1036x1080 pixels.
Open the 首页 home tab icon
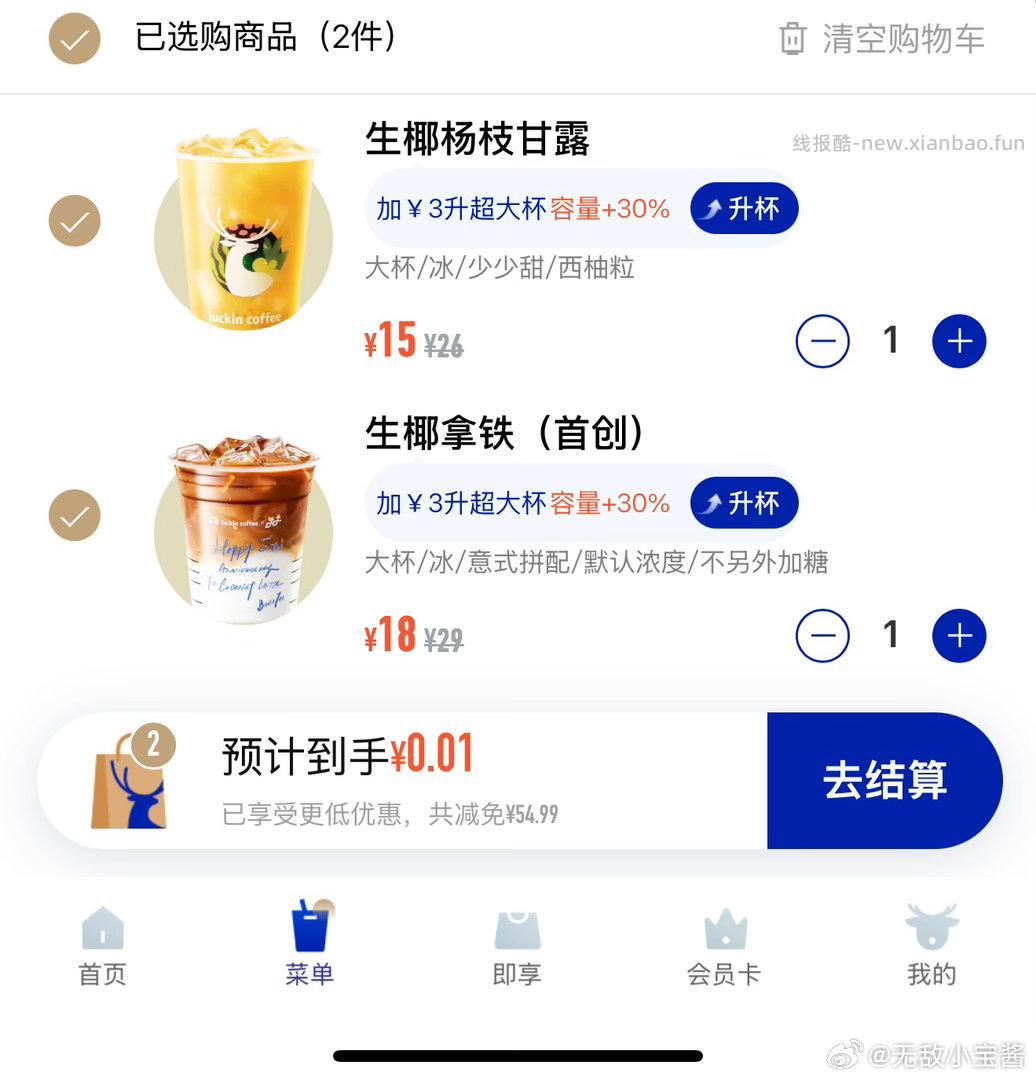101,930
